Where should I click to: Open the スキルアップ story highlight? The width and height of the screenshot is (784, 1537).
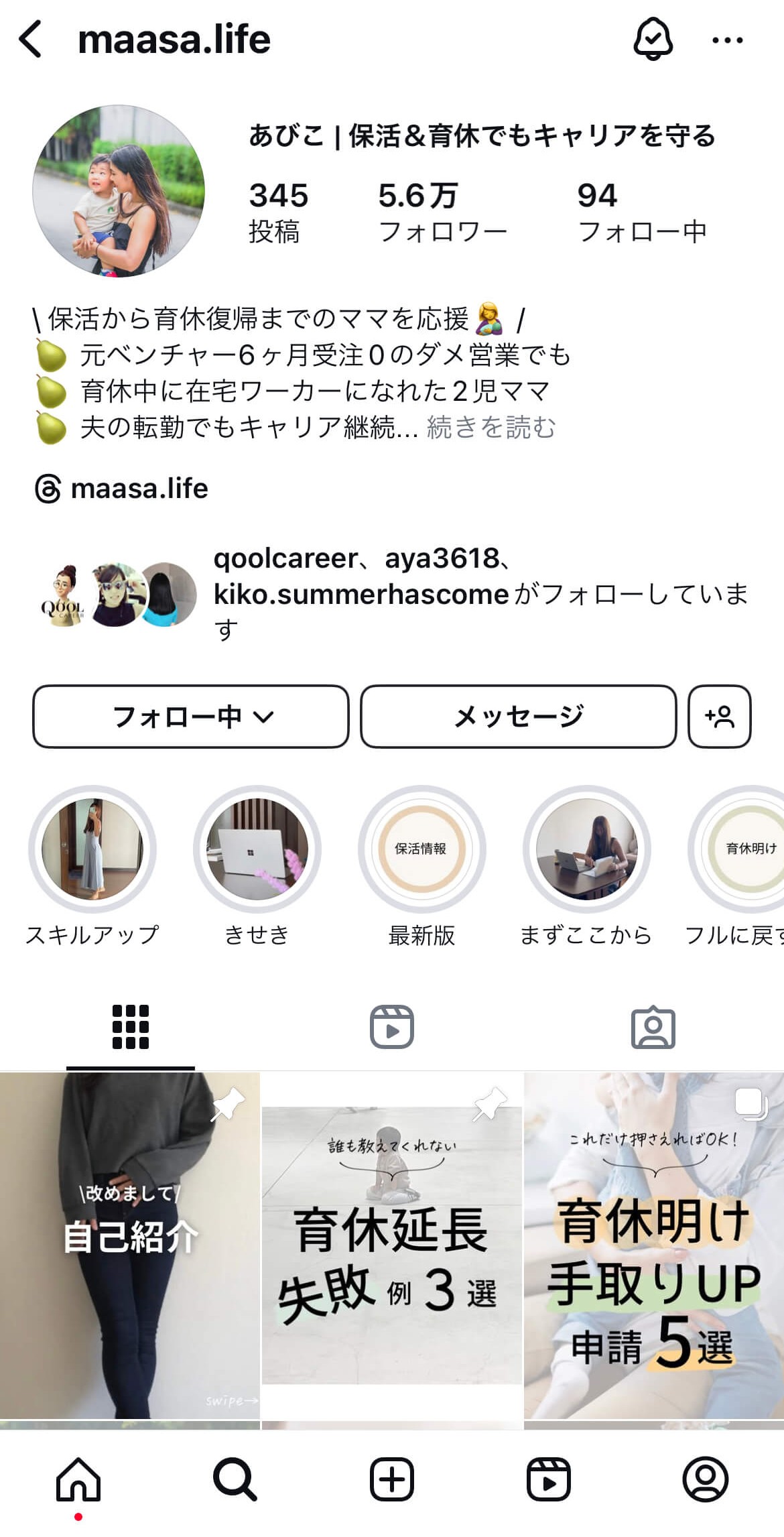[x=92, y=849]
